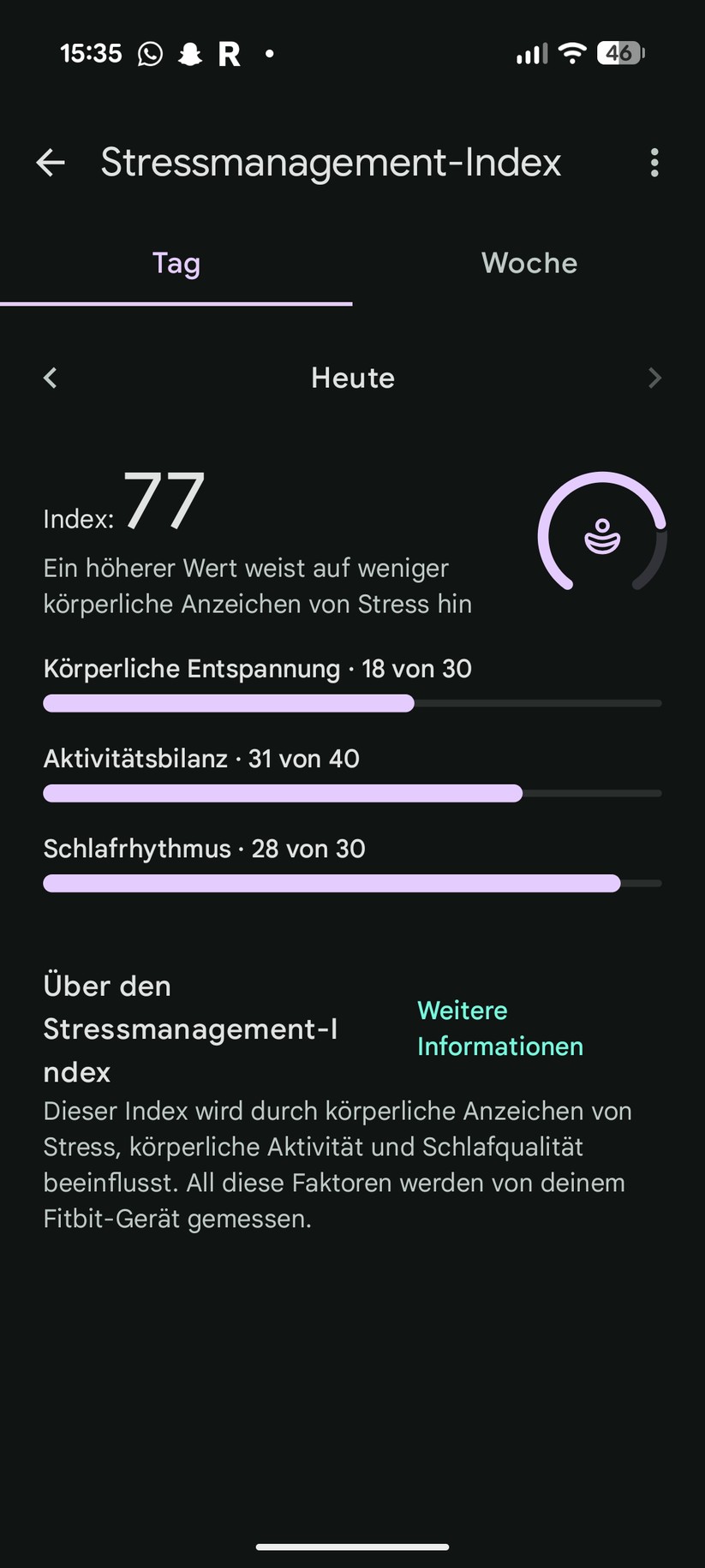Screen dimensions: 705x1568
Task: Go to the previous day with the left chevron
Action: pos(50,378)
